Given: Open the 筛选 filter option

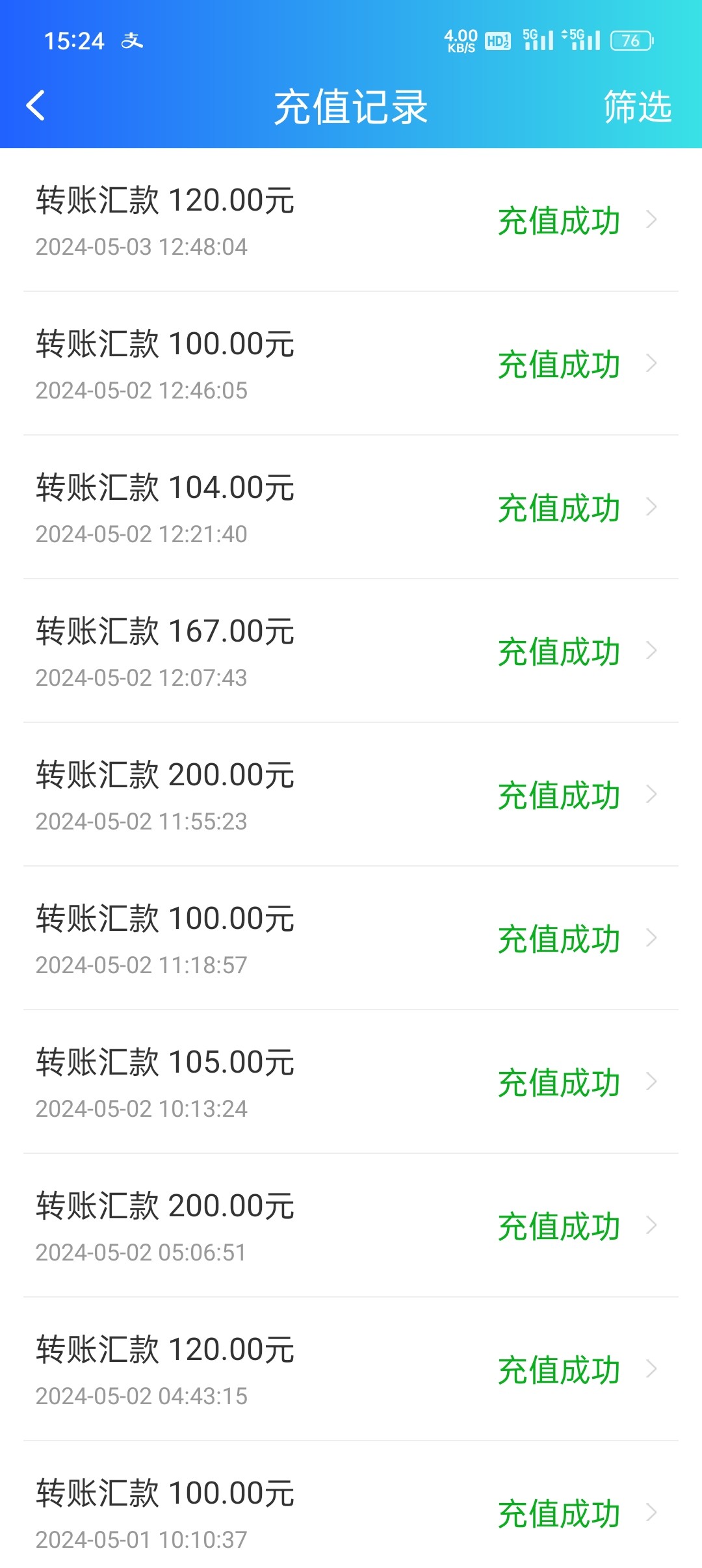Looking at the screenshot, I should 637,107.
